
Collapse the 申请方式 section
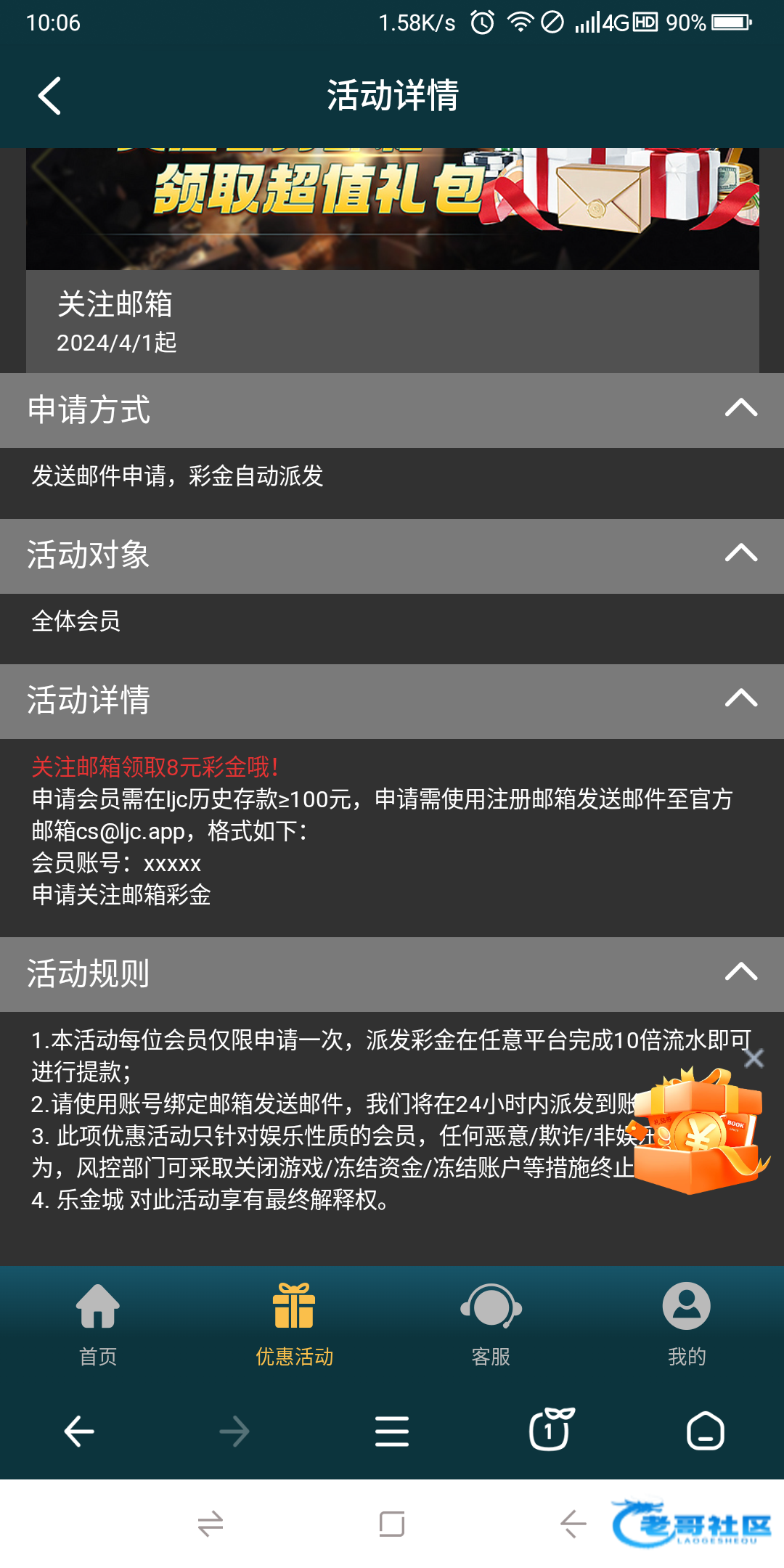pyautogui.click(x=740, y=409)
